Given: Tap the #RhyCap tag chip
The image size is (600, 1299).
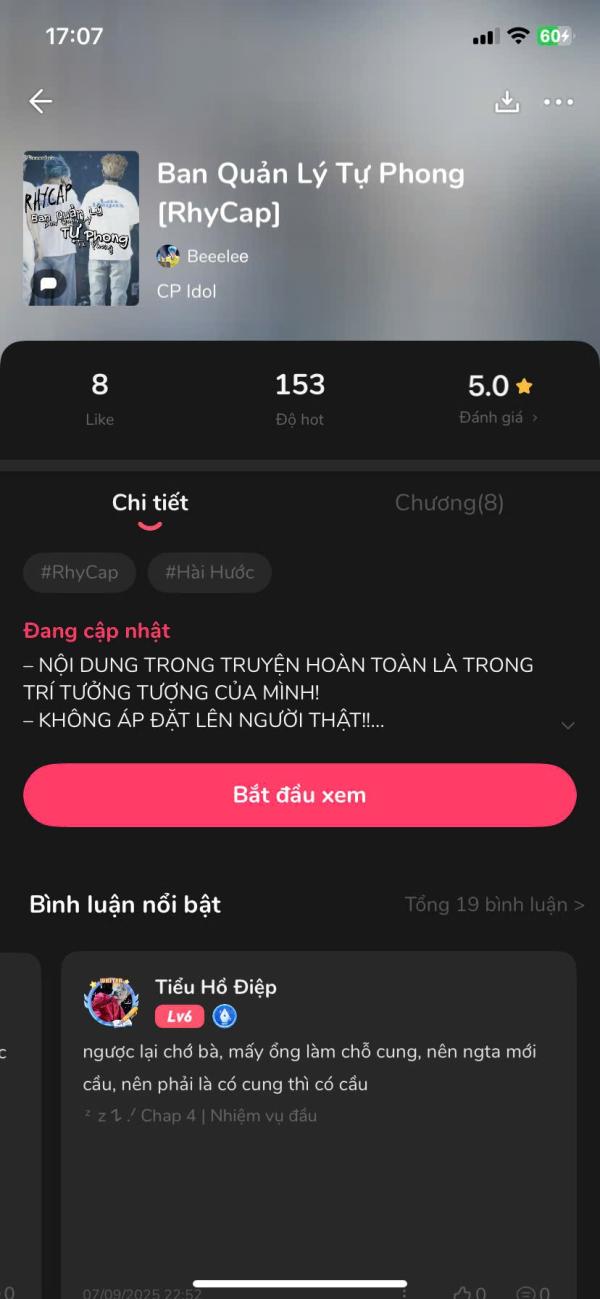Looking at the screenshot, I should coord(79,572).
